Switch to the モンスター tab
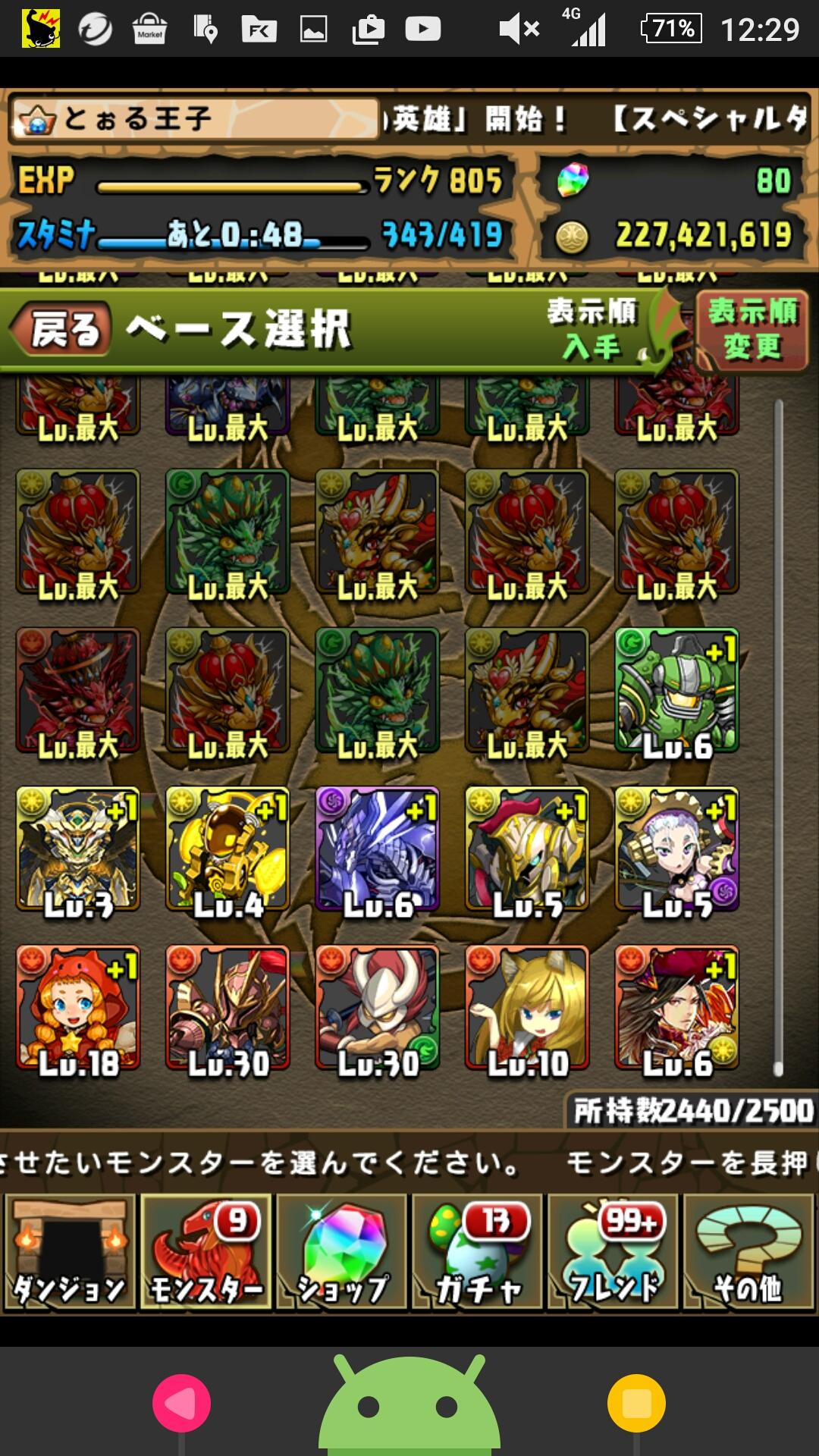This screenshot has width=819, height=1456. tap(206, 1252)
